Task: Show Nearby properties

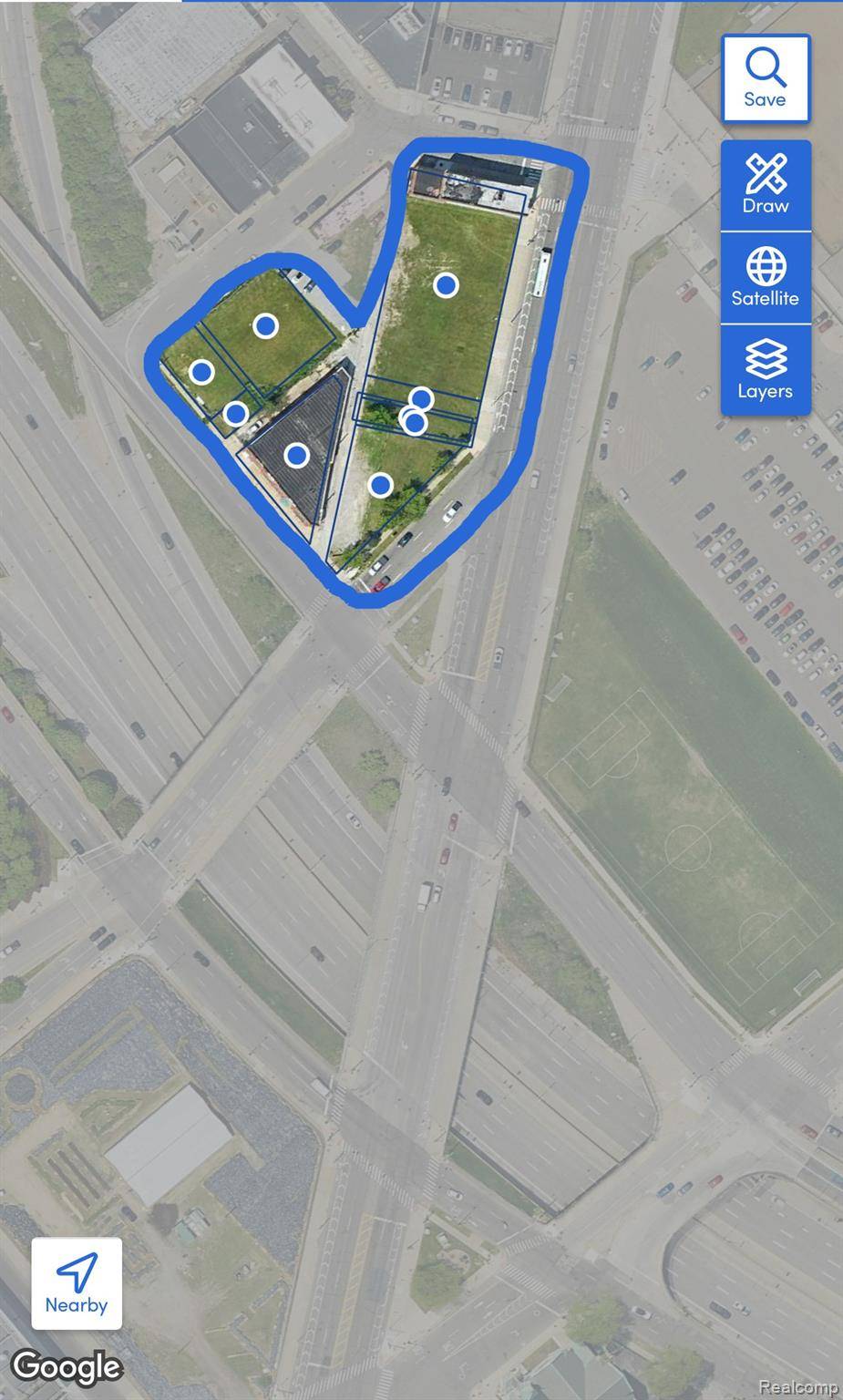Action: click(77, 1282)
